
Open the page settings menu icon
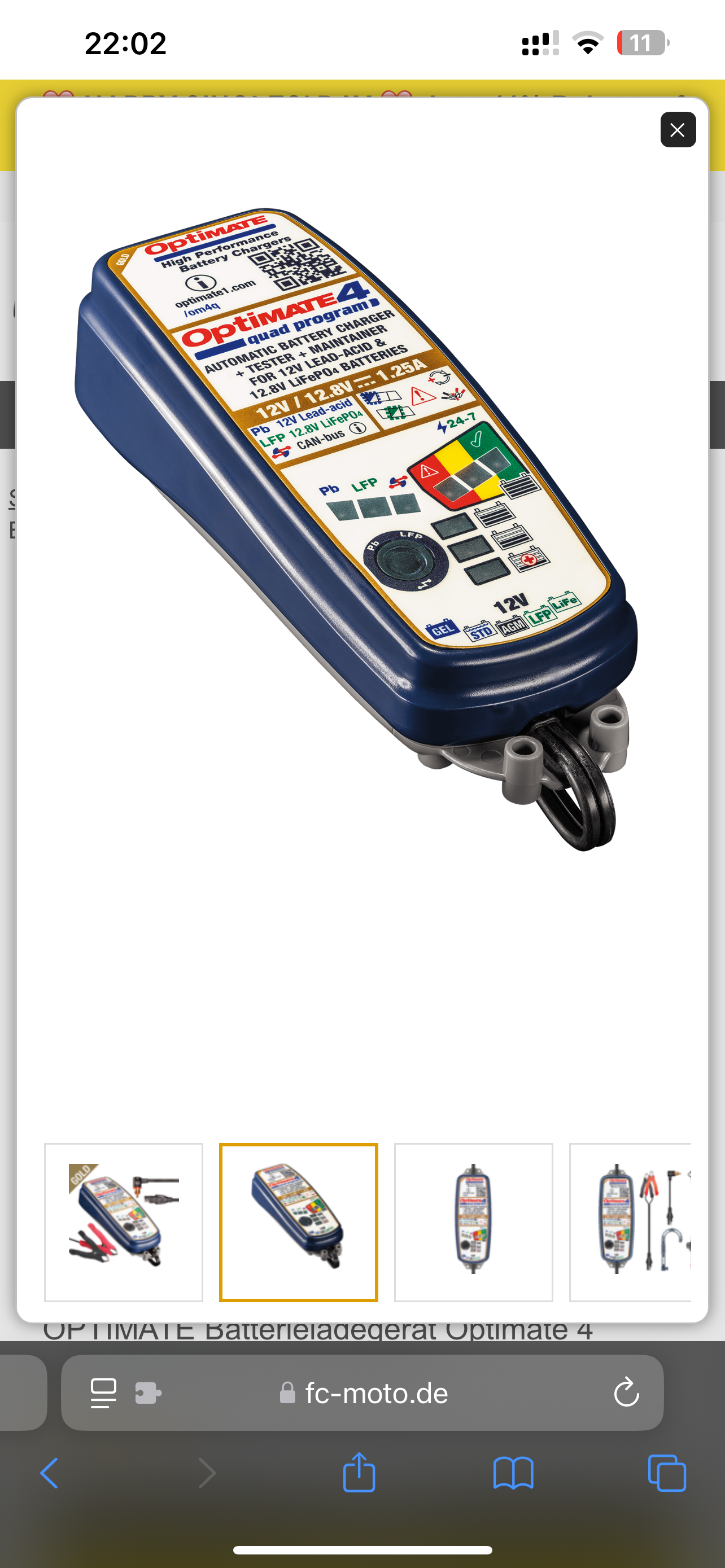[103, 1392]
